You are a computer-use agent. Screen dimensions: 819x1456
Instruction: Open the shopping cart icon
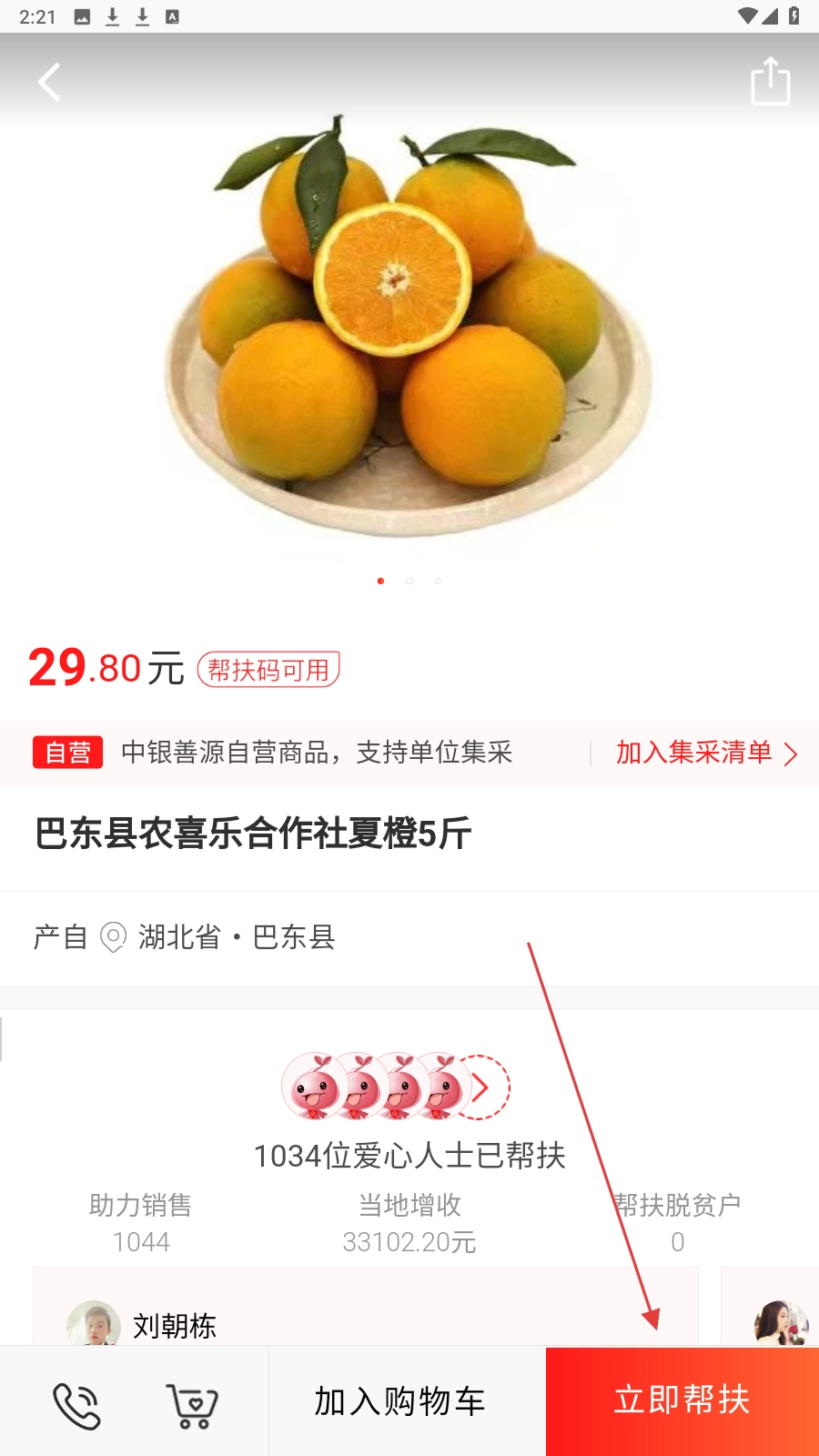(192, 1405)
